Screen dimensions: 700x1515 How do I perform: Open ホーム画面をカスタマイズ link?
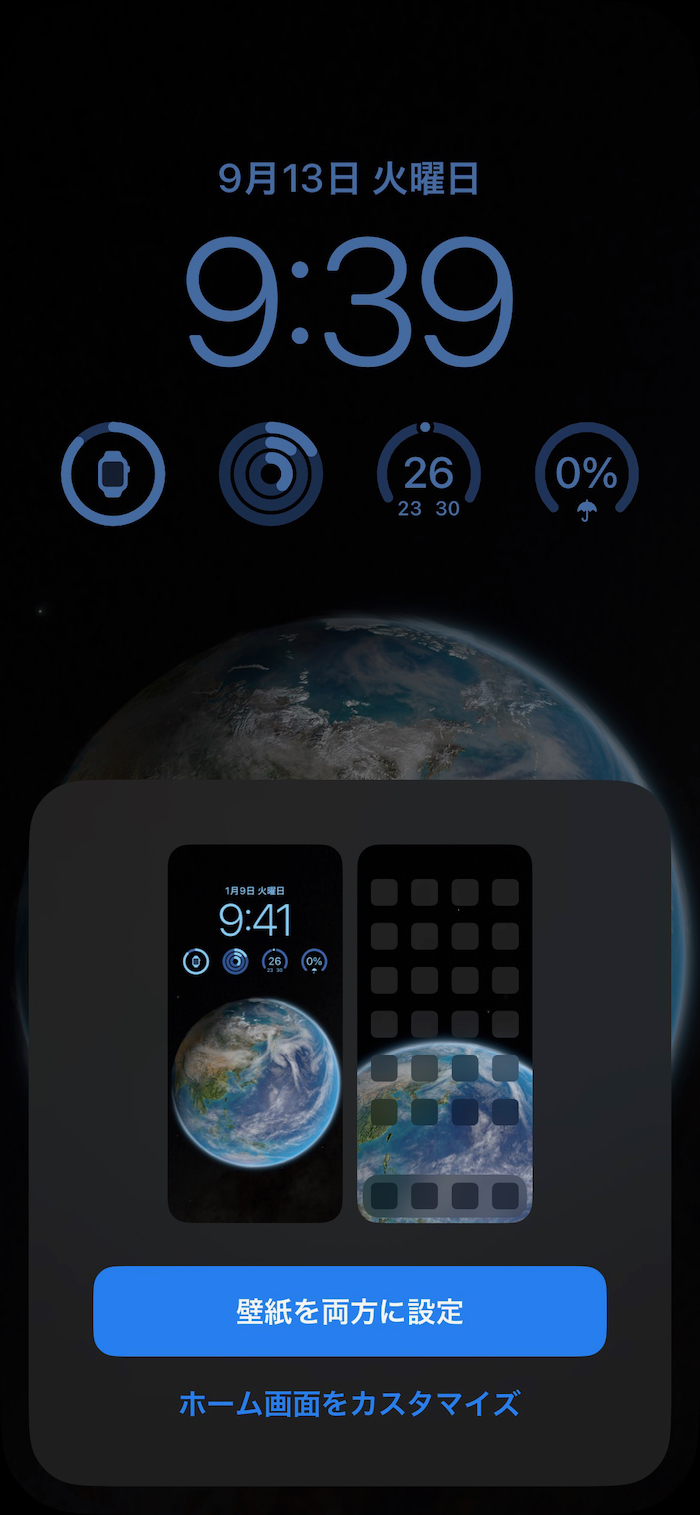pos(350,1403)
